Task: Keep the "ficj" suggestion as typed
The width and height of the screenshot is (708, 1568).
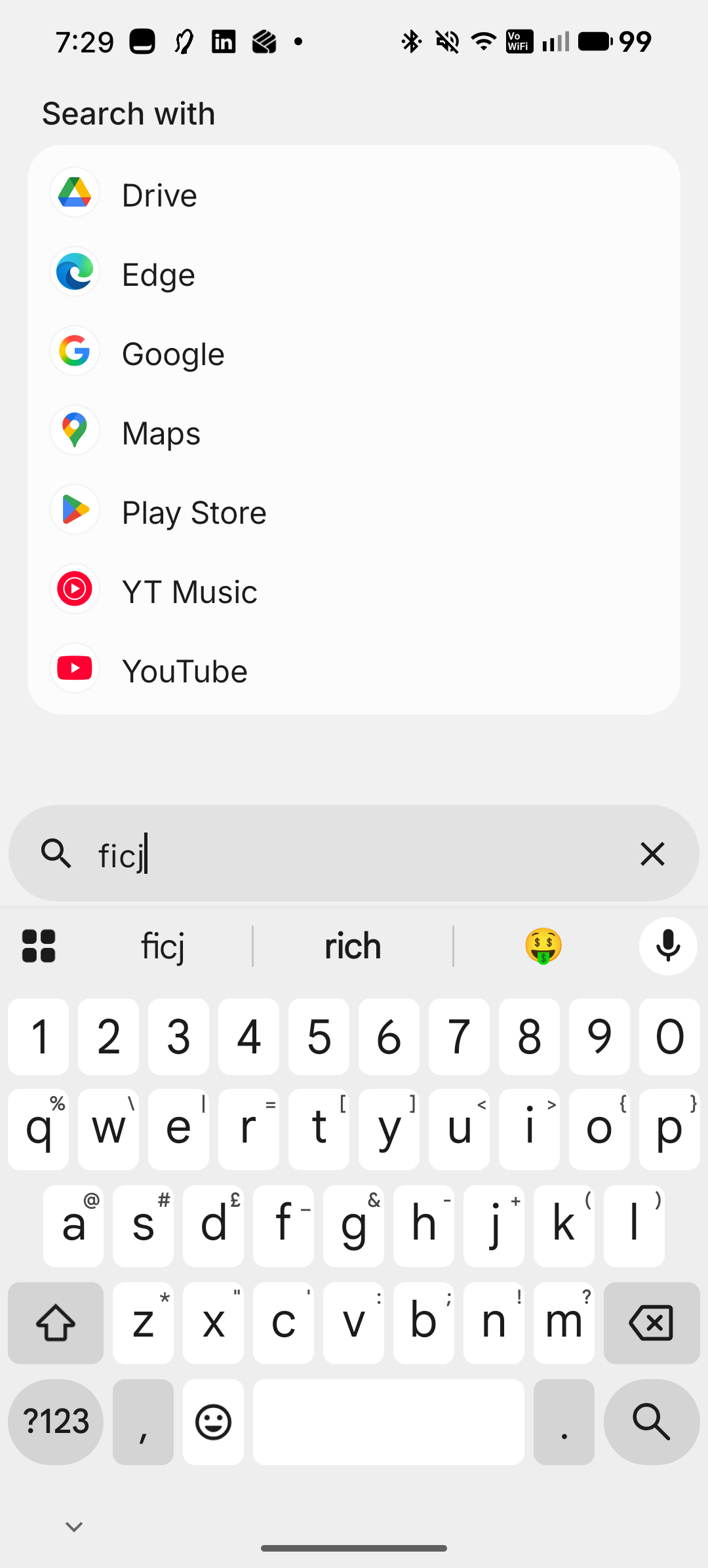Action: (x=163, y=946)
